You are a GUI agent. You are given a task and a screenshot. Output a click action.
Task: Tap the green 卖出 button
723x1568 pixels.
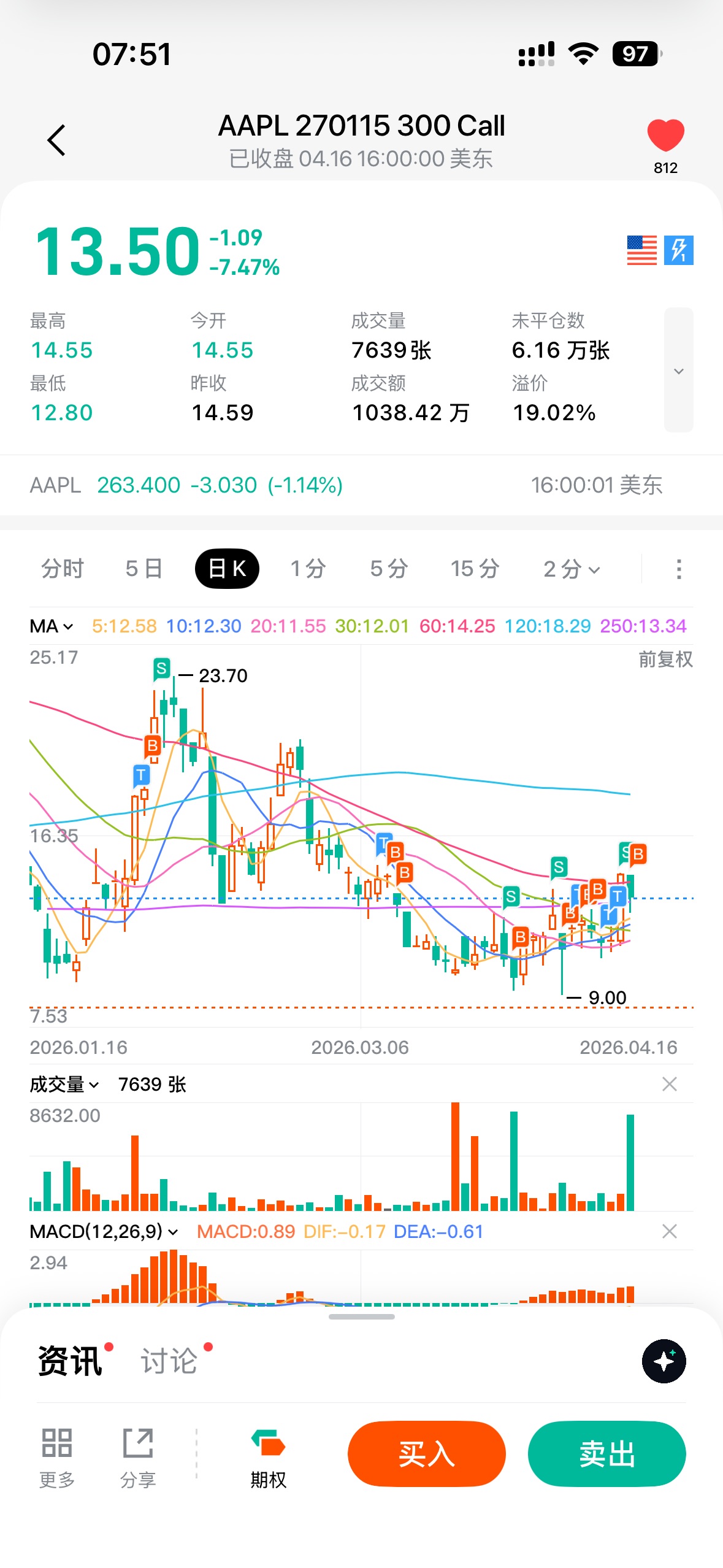click(606, 1454)
